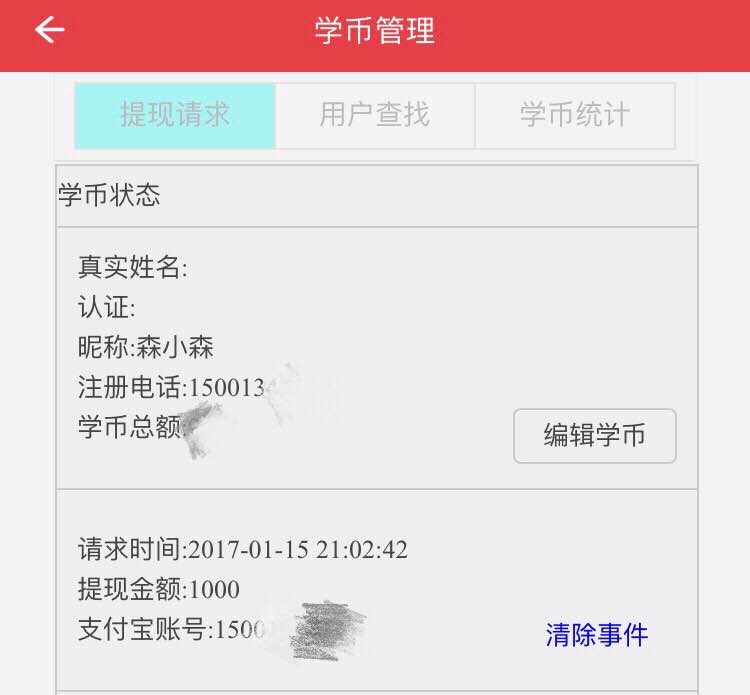Open the 学币统计 tab

(x=574, y=115)
